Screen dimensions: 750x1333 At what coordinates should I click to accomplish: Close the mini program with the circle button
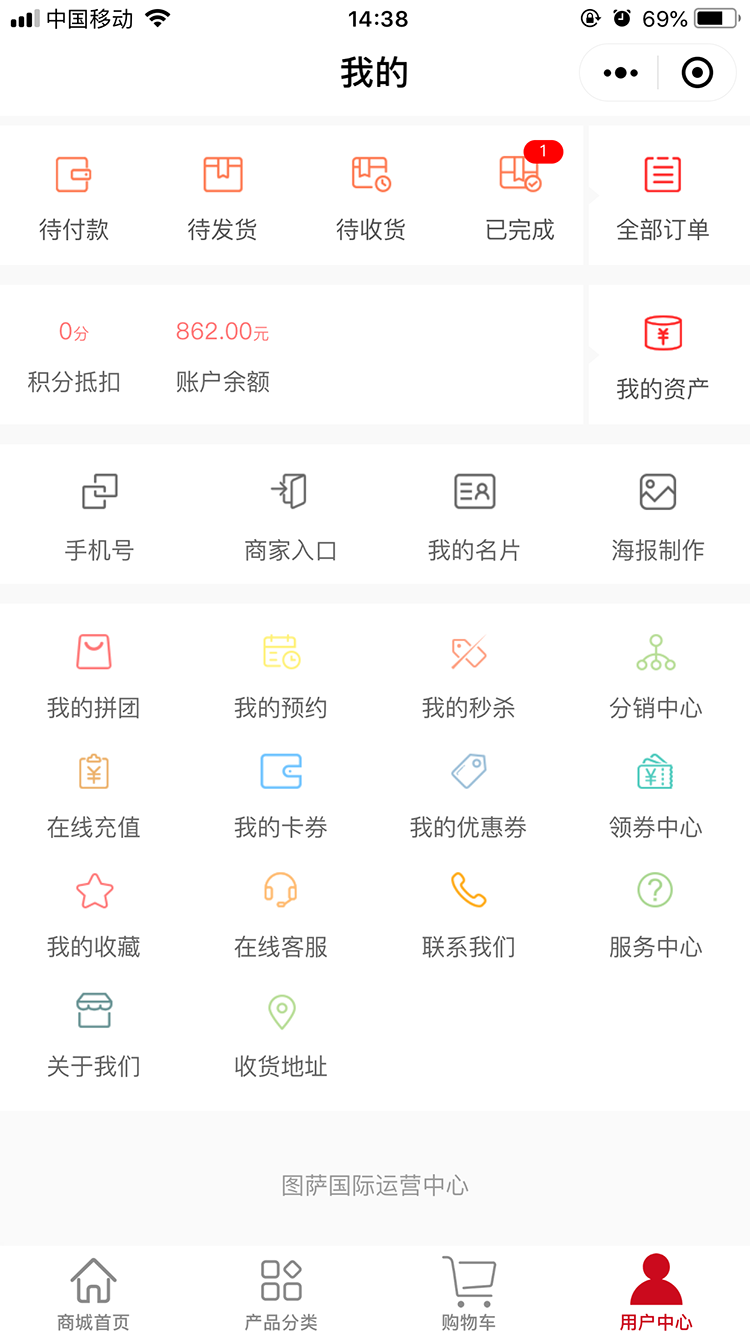click(697, 73)
